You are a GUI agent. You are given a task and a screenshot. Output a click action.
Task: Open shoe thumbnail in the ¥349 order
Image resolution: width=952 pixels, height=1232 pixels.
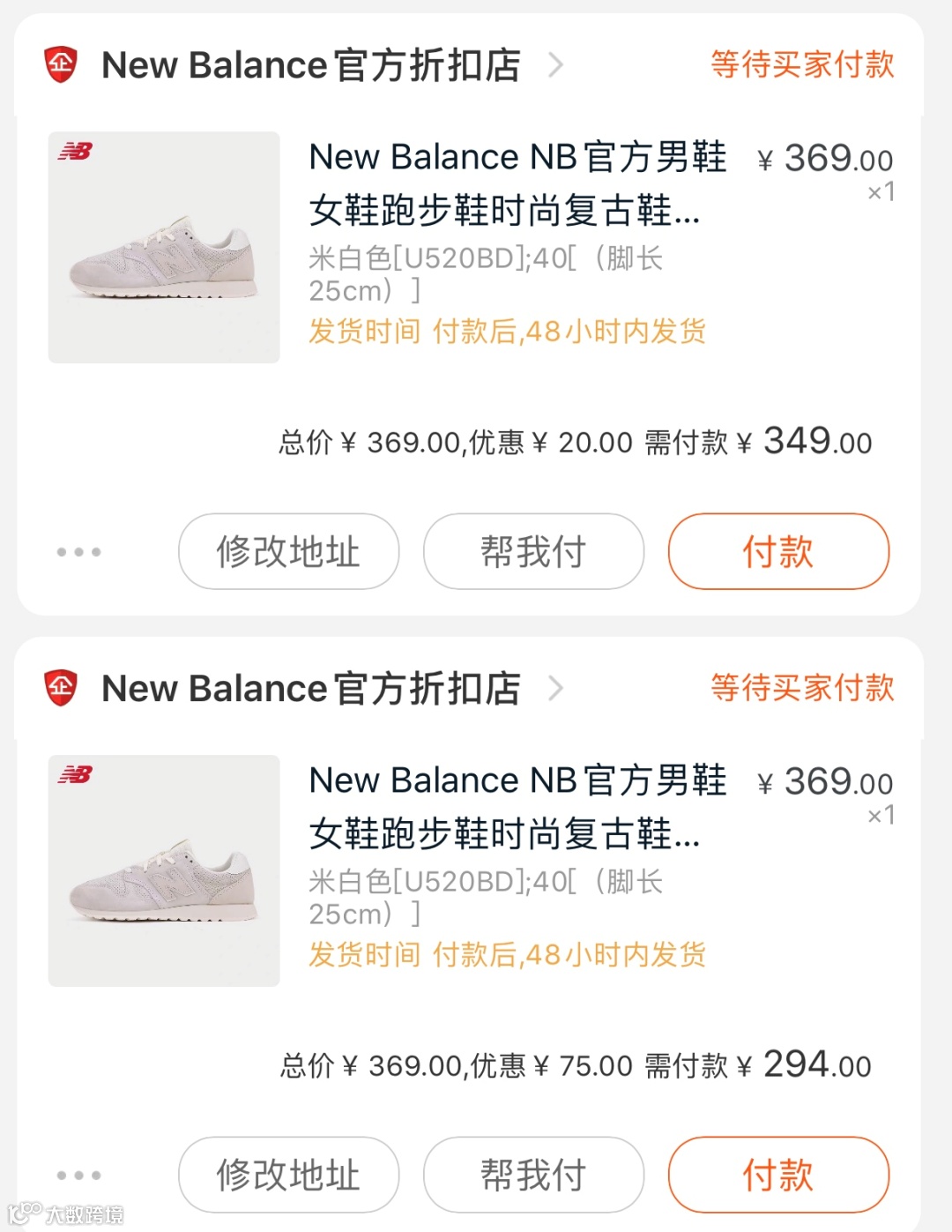pos(164,248)
